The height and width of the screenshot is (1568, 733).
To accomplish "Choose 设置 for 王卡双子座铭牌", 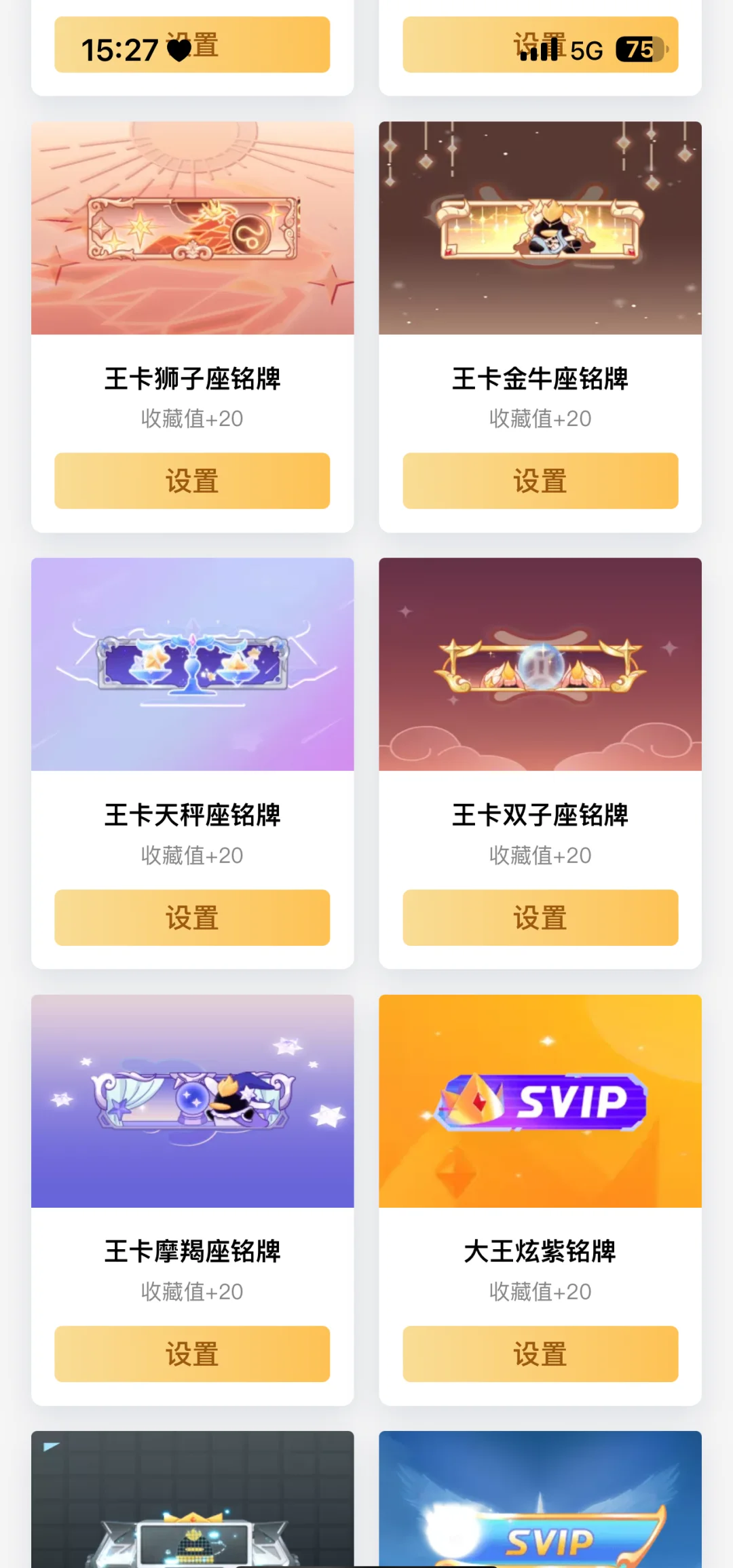I will pyautogui.click(x=540, y=917).
